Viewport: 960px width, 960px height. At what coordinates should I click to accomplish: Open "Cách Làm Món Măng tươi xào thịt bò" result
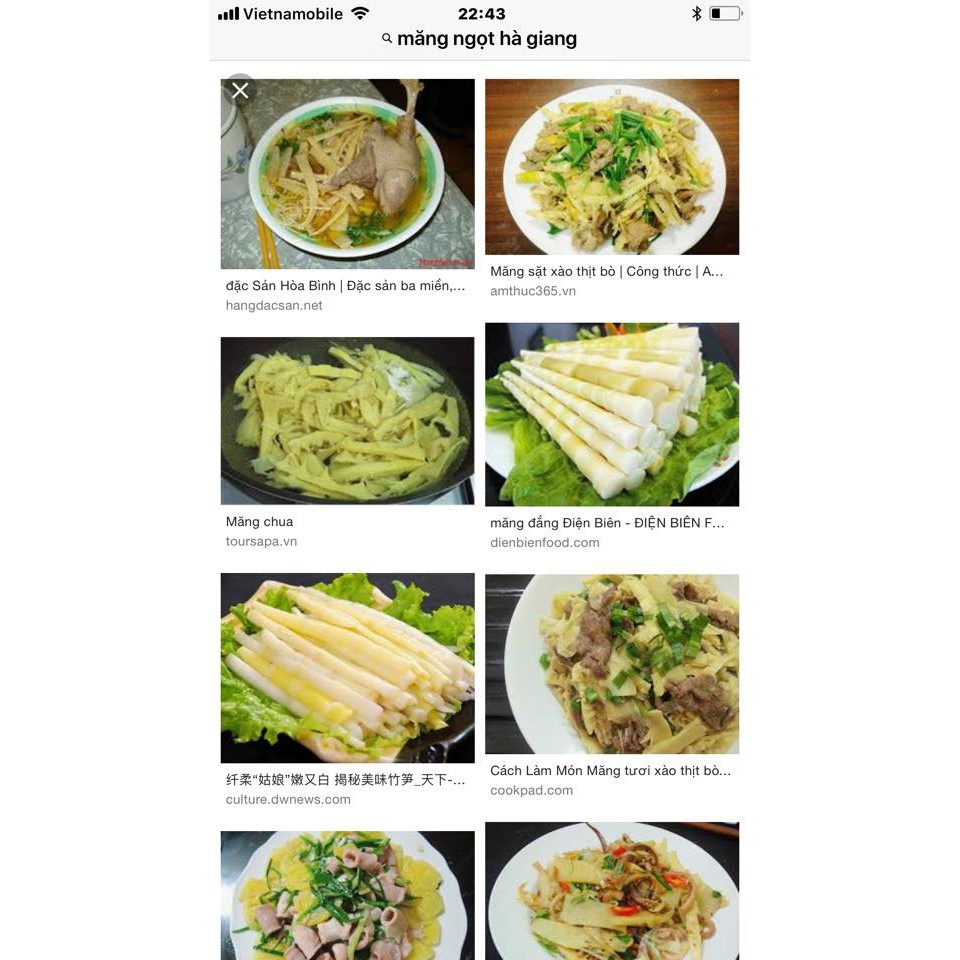pos(612,664)
